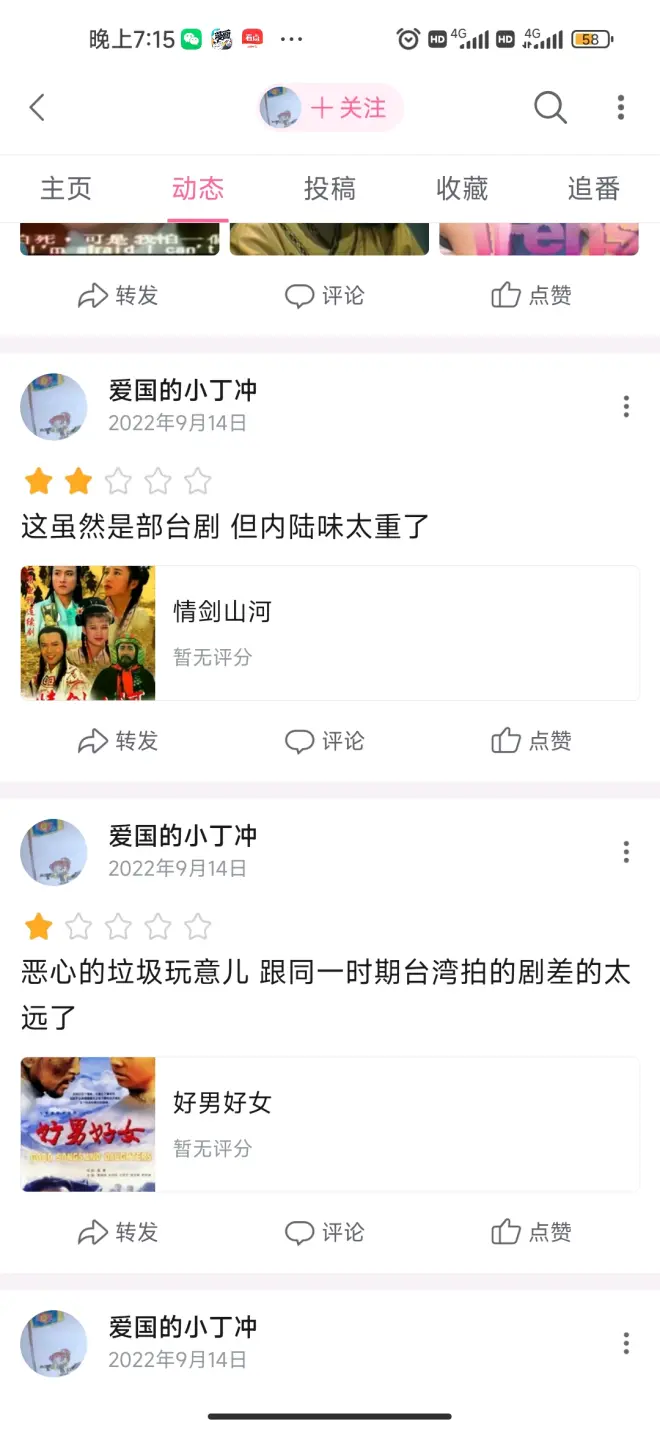Image resolution: width=660 pixels, height=1430 pixels.
Task: Open more options for the 好男好女 review
Action: click(626, 852)
